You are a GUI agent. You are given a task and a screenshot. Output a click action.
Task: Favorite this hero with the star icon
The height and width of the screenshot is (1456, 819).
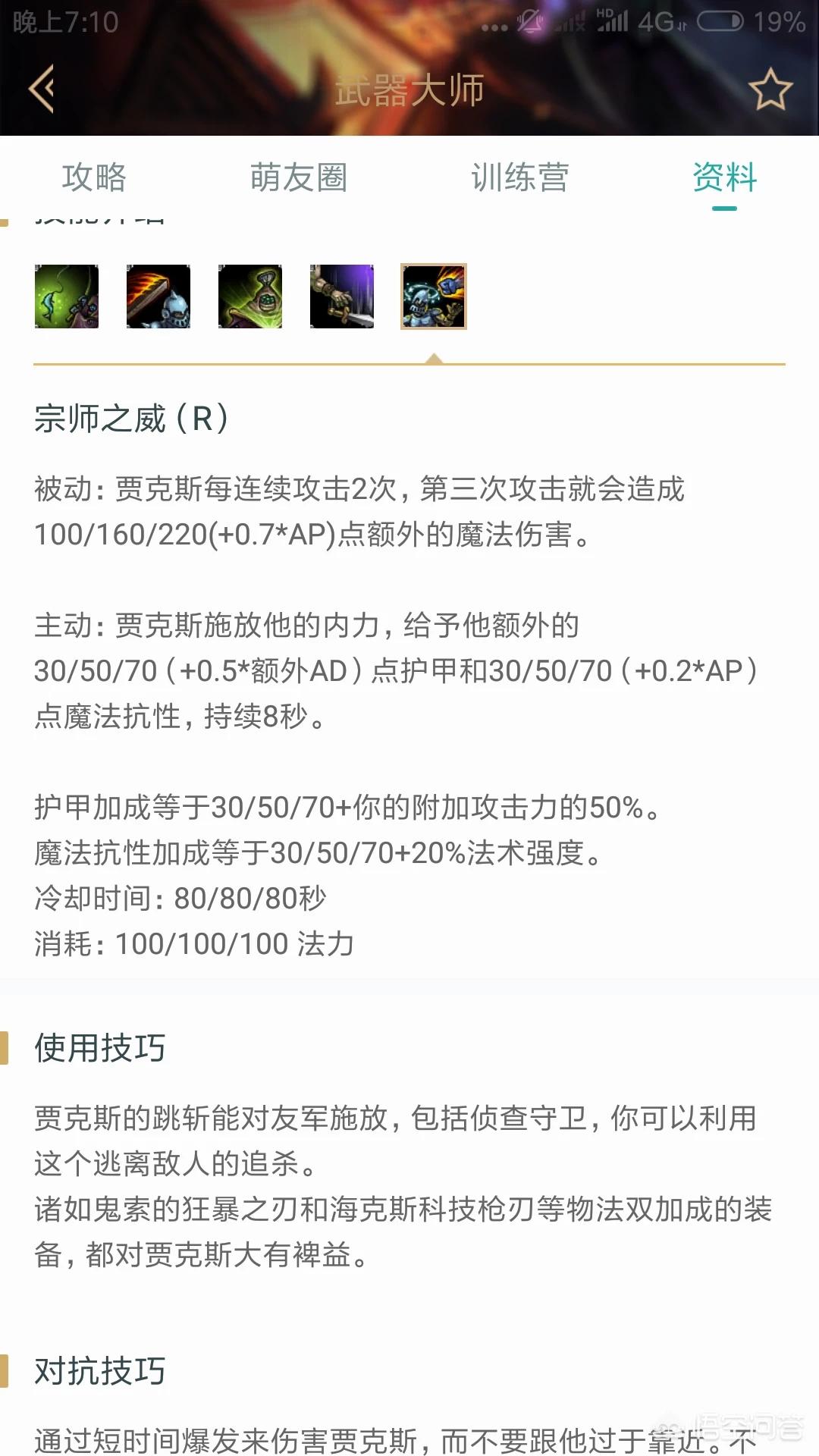tap(770, 89)
